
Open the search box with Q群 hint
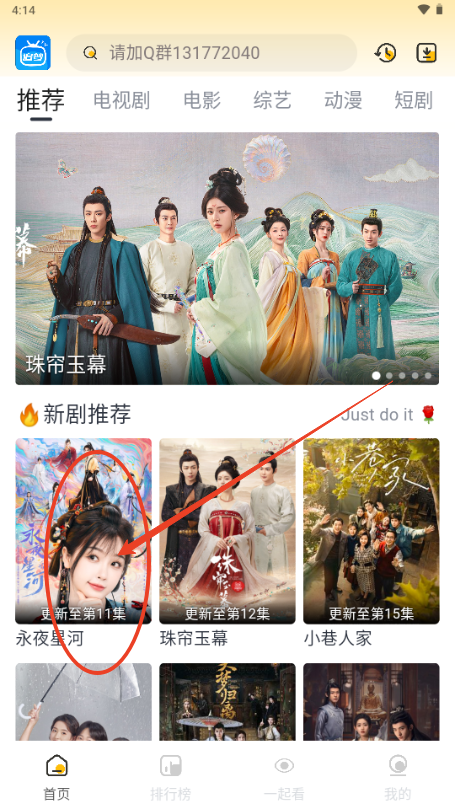212,53
